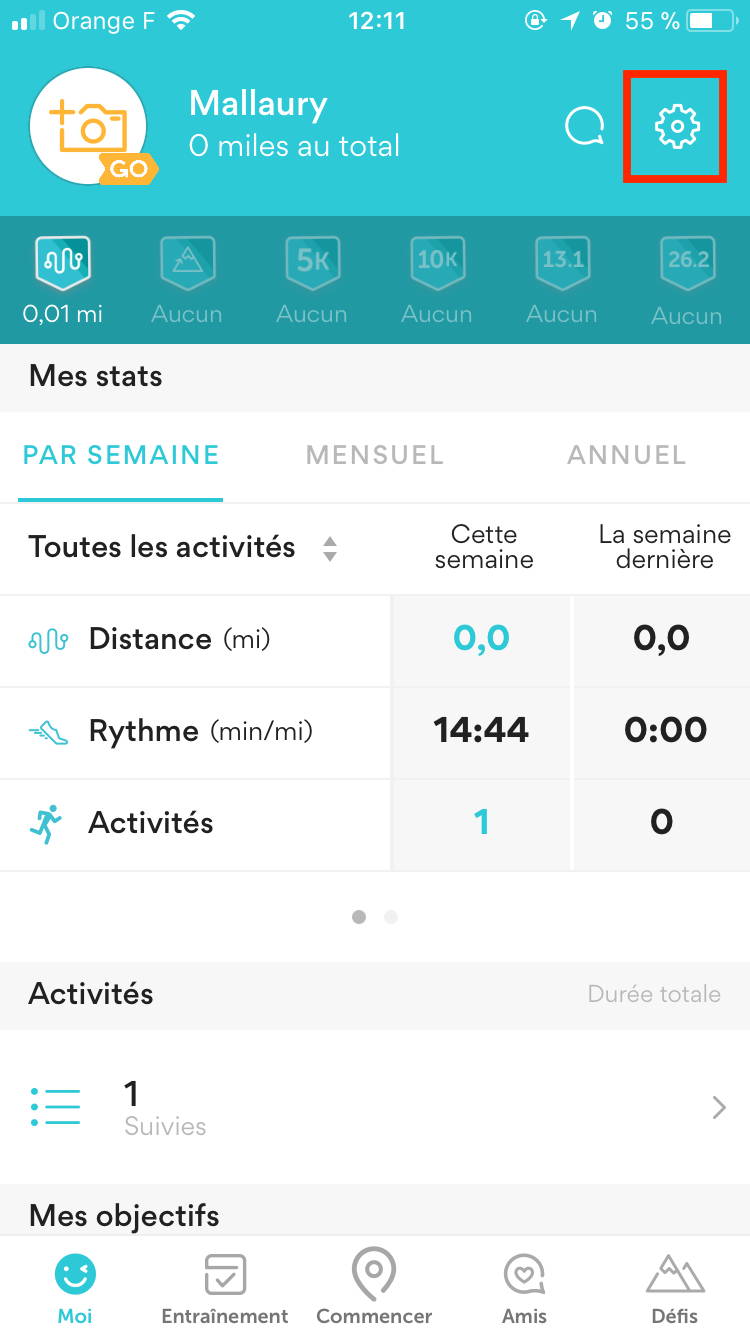View the 13.1 half marathon badge
The height and width of the screenshot is (1334, 750).
tap(562, 280)
